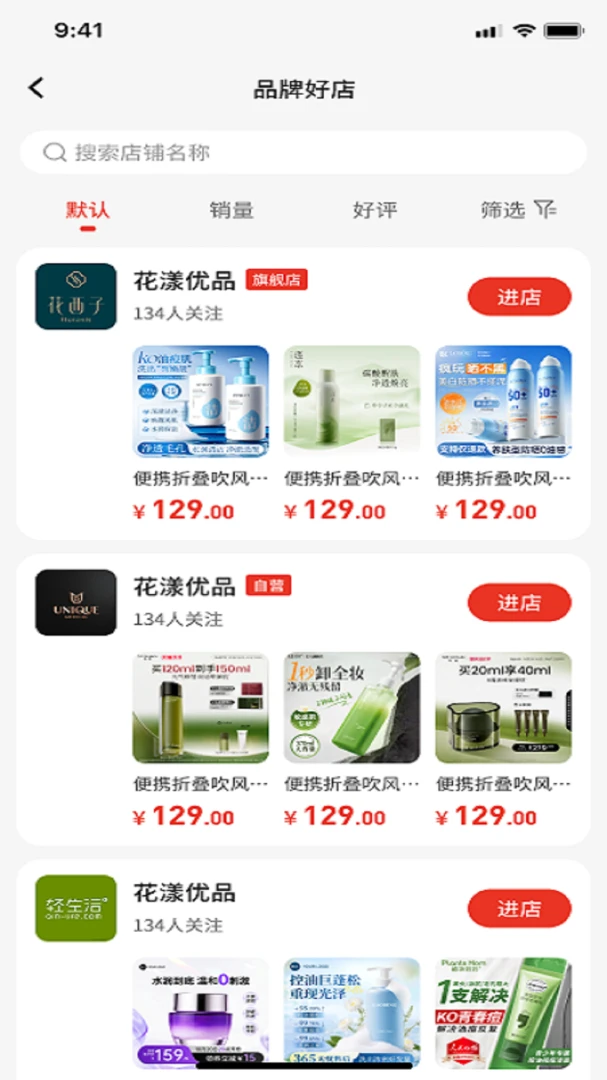View the 控油巨蓬松 shampoo product
The height and width of the screenshot is (1080, 607).
click(x=352, y=1013)
